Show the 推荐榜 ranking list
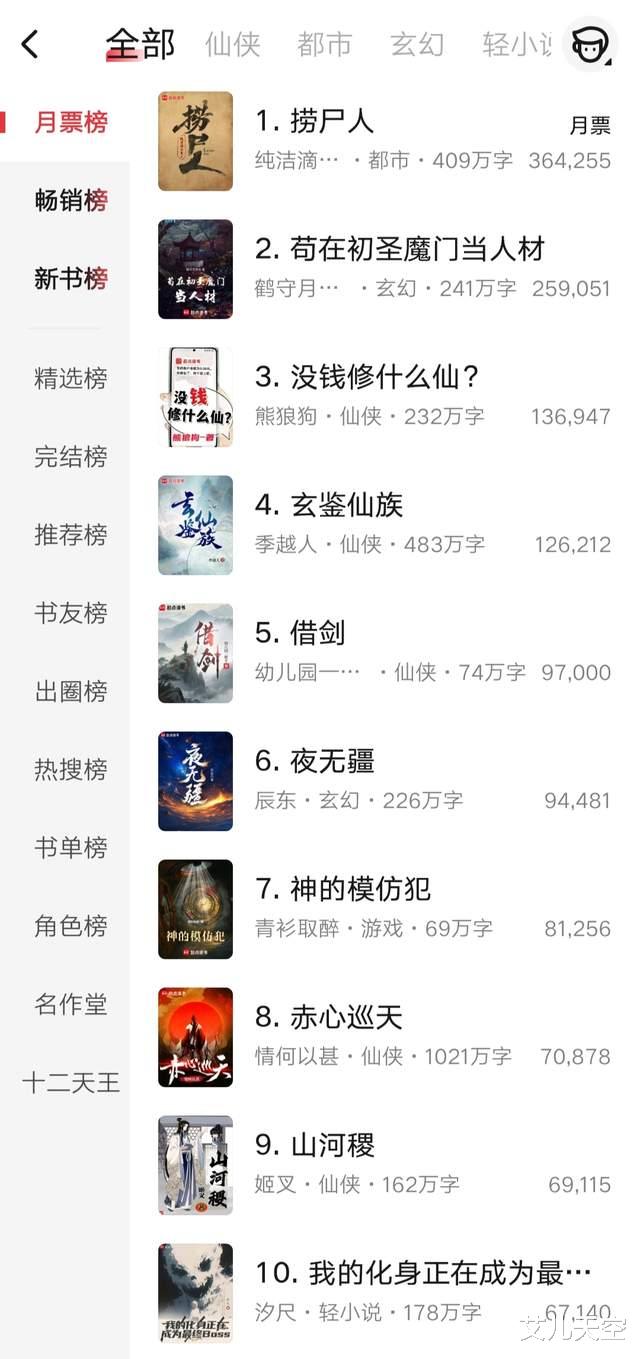The image size is (640, 1359). (70, 535)
